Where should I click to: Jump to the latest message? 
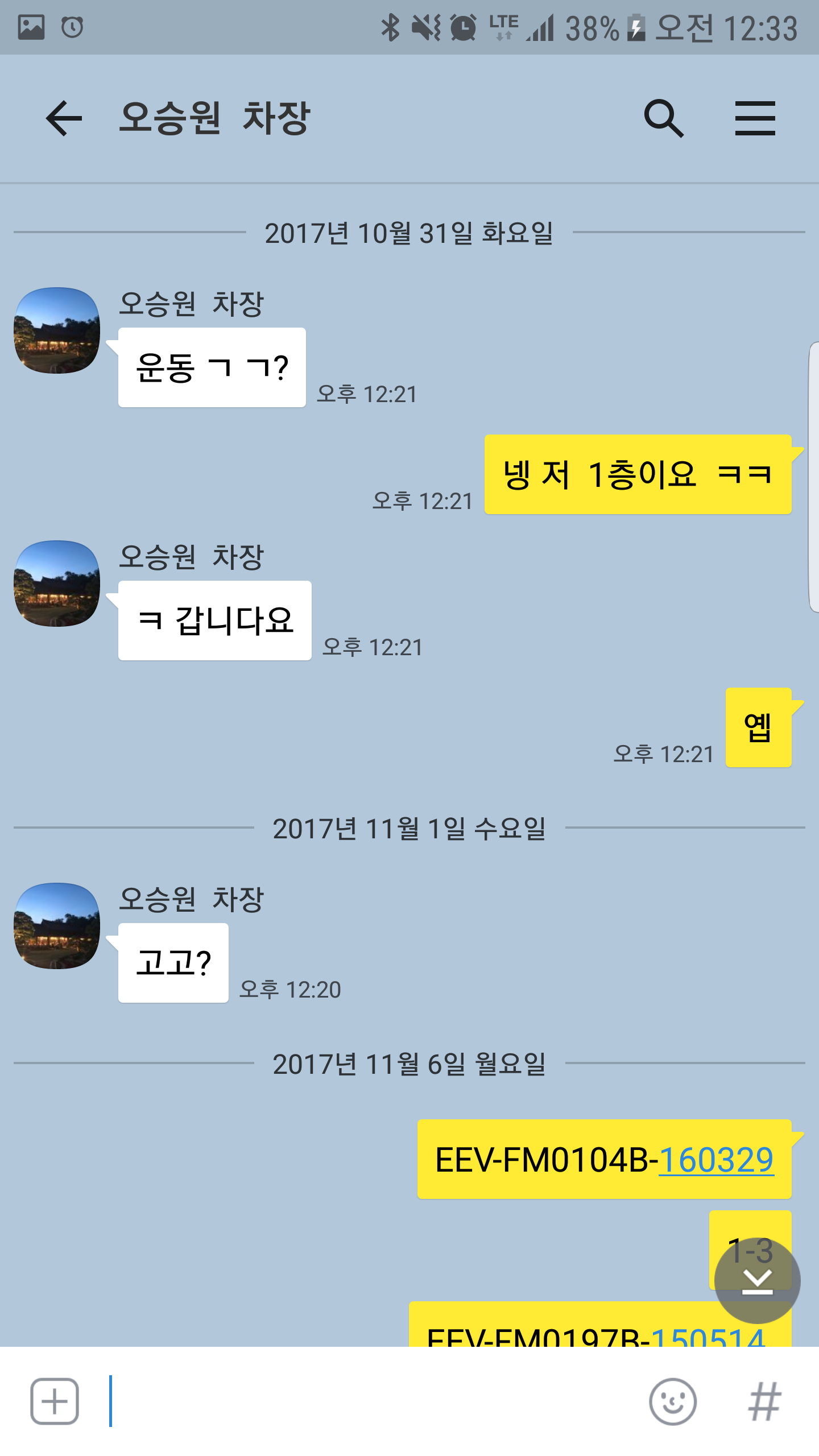point(757,1281)
